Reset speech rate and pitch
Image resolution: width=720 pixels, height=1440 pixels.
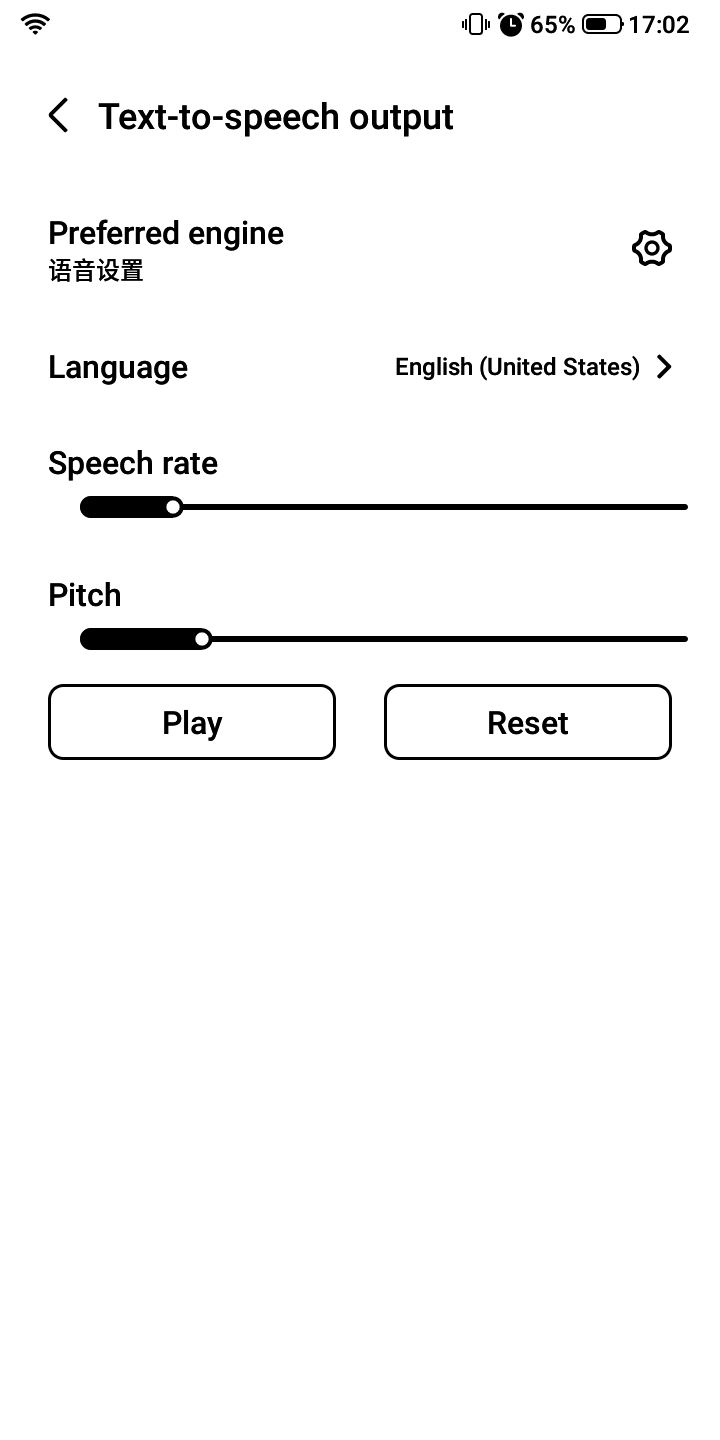[x=528, y=722]
